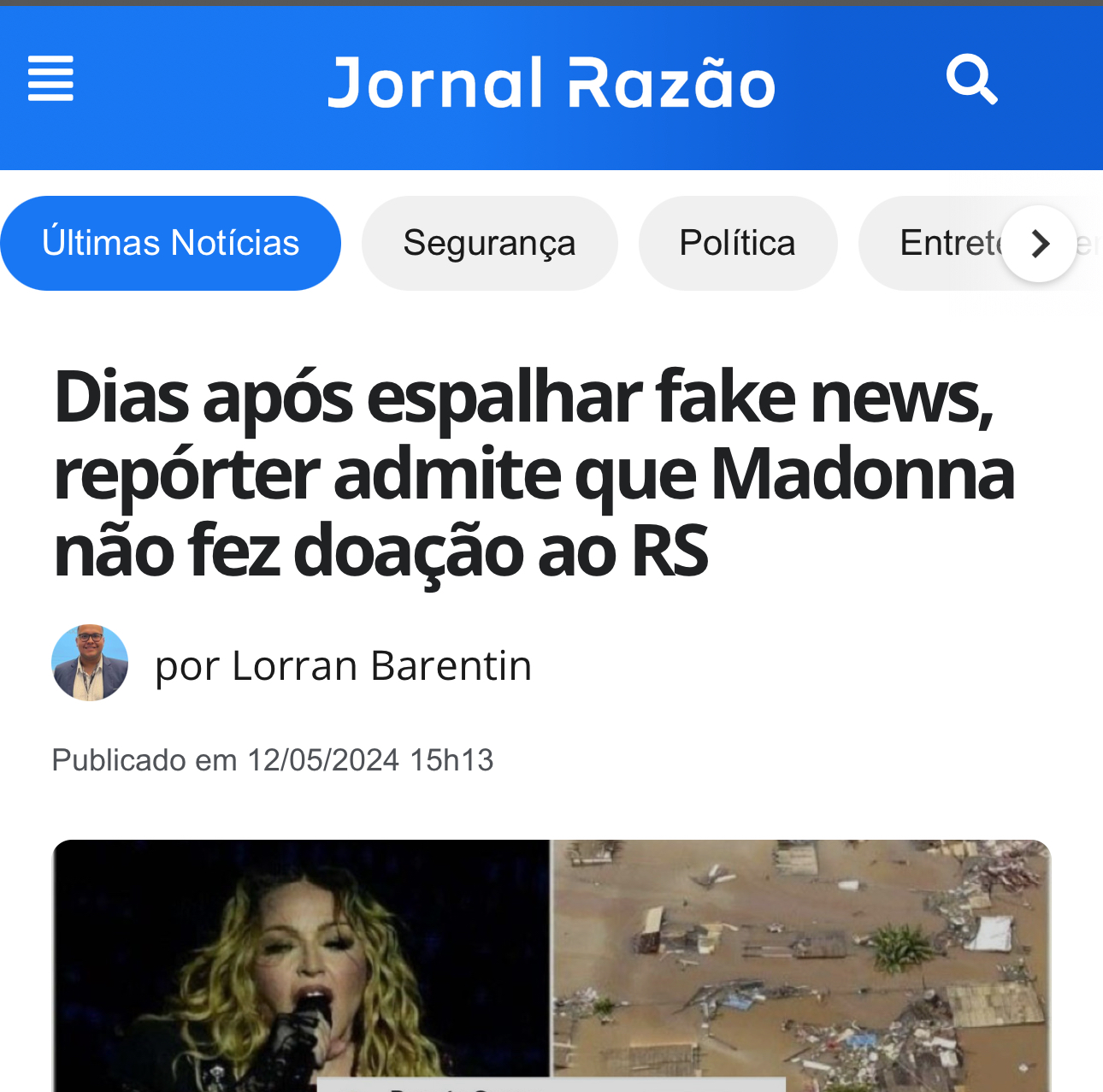Open the Política category

coord(737,243)
